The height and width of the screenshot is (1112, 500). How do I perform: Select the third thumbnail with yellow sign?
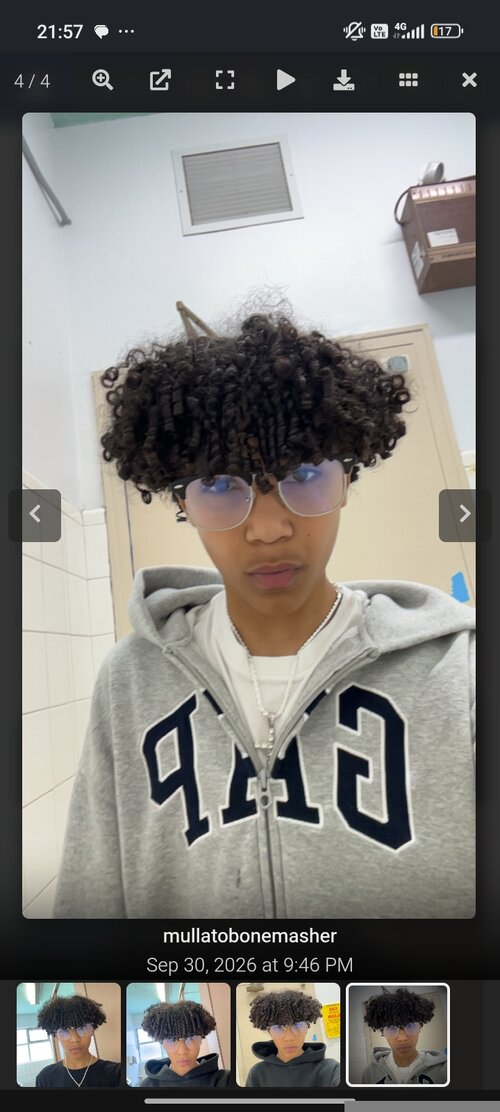pyautogui.click(x=288, y=1035)
